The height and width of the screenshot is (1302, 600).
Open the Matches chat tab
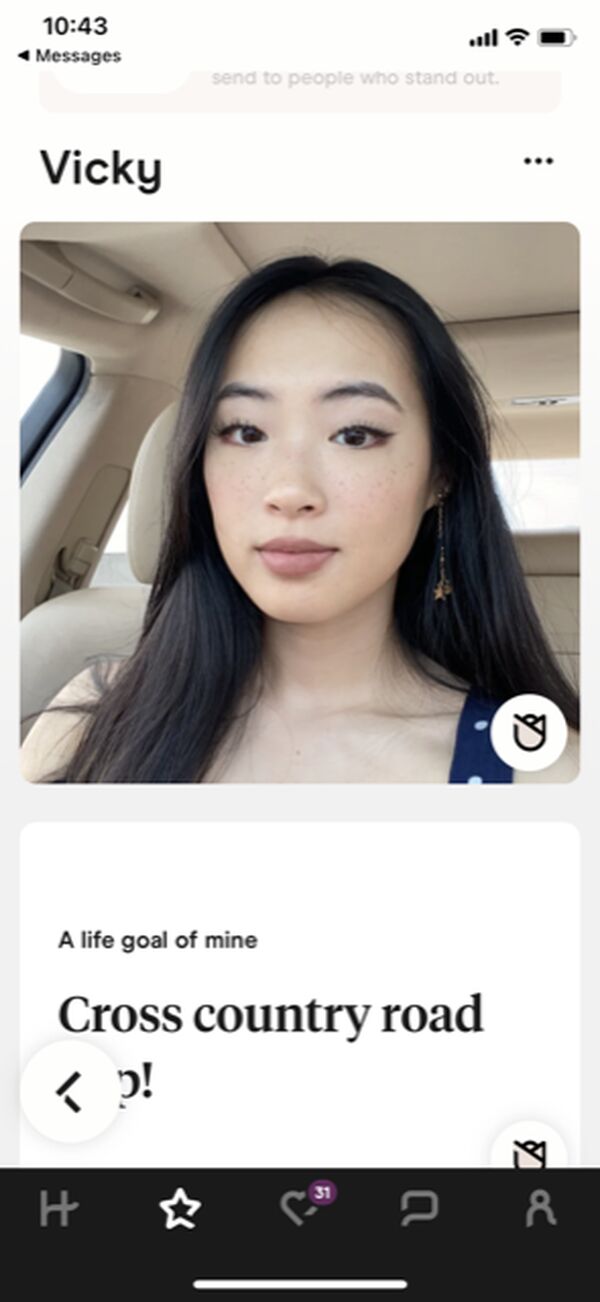point(419,1210)
